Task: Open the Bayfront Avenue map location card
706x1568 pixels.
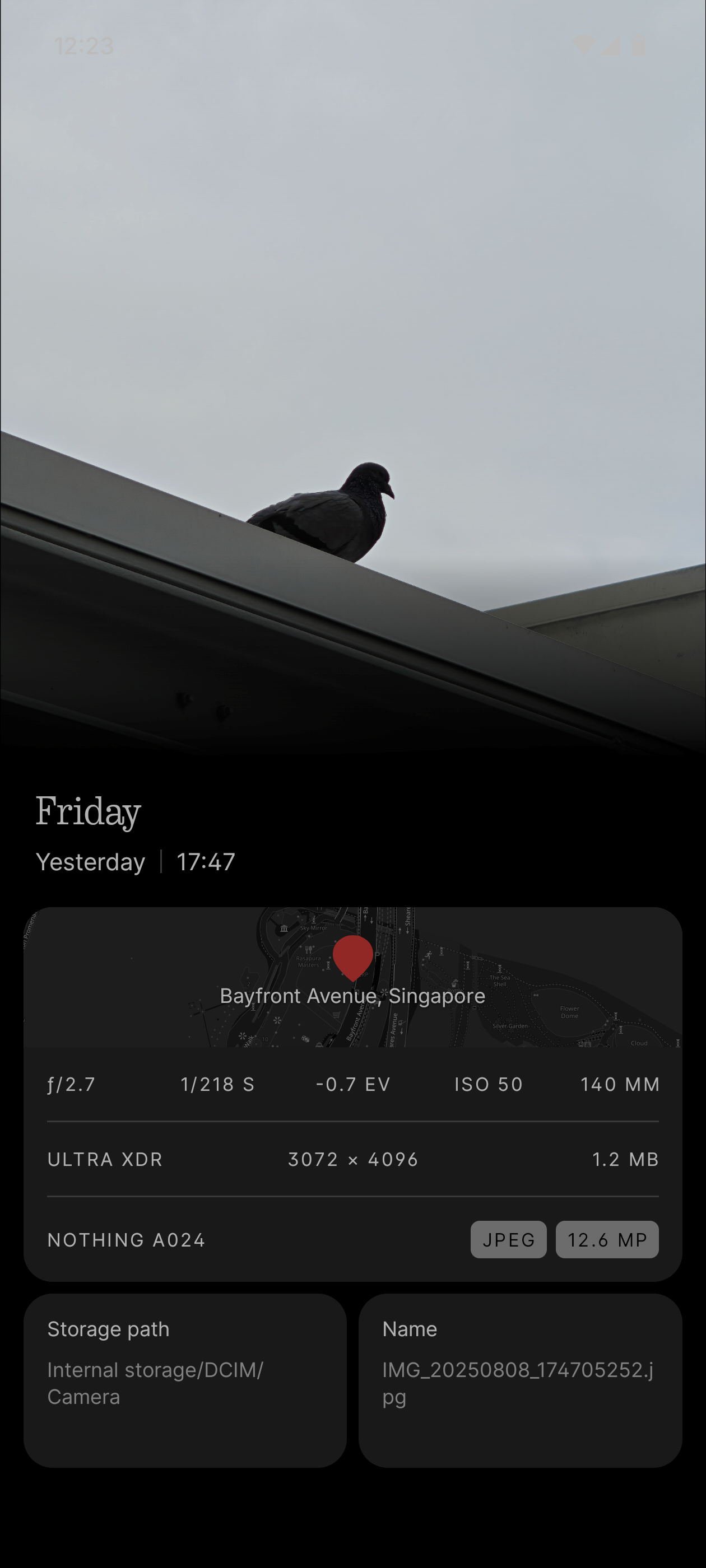Action: click(352, 978)
